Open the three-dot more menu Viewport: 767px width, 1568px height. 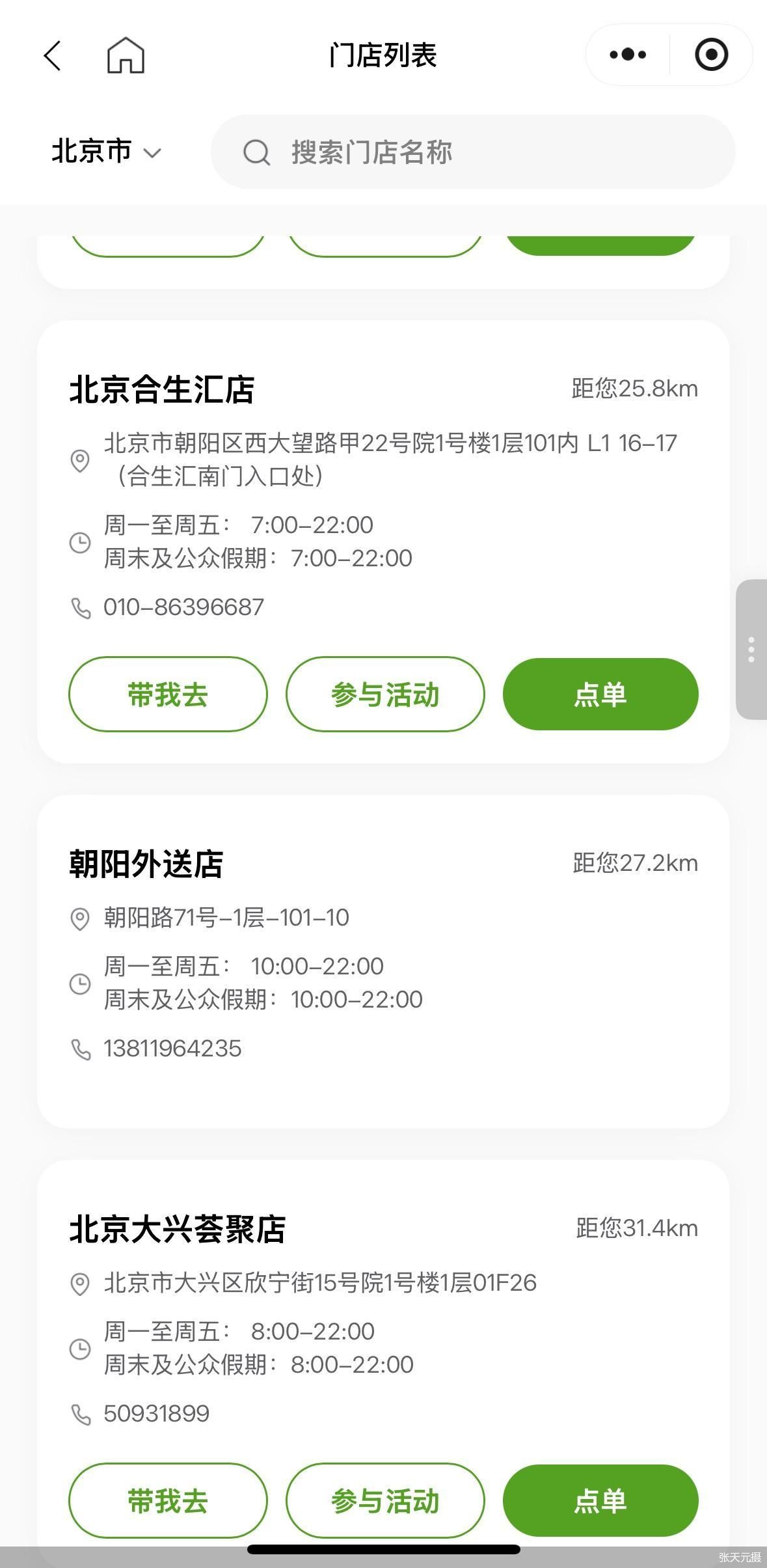(628, 55)
